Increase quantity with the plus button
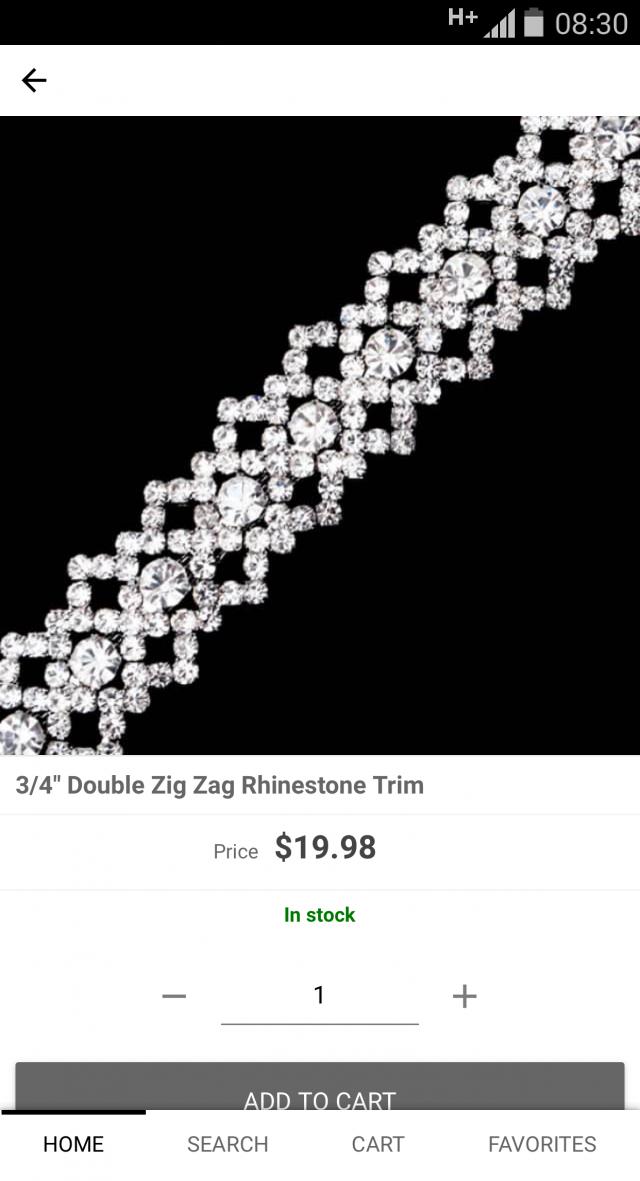Viewport: 640px width, 1181px height. pos(464,996)
